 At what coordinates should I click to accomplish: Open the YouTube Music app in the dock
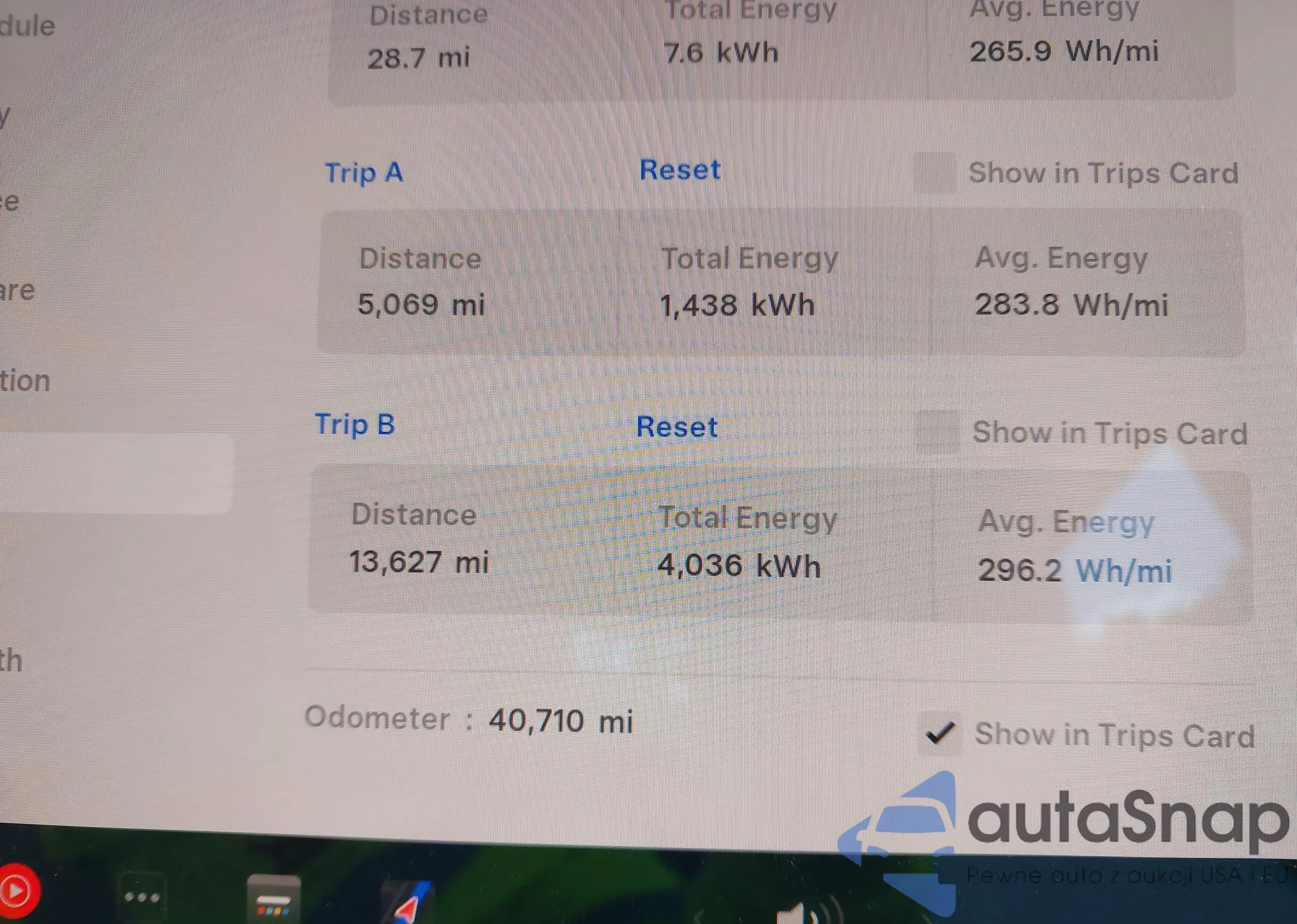[18, 891]
